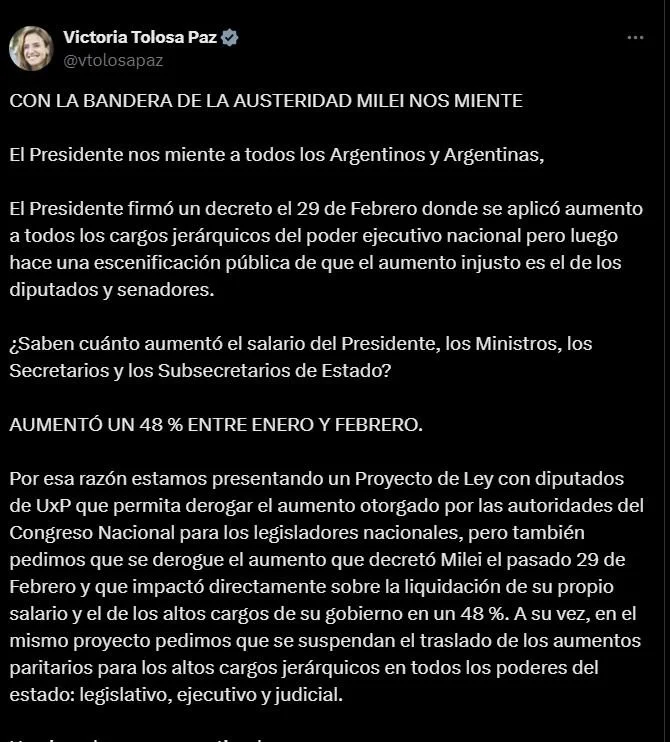
Task: Open Victoria Tolosa Paz's profile picture
Action: tap(31, 49)
